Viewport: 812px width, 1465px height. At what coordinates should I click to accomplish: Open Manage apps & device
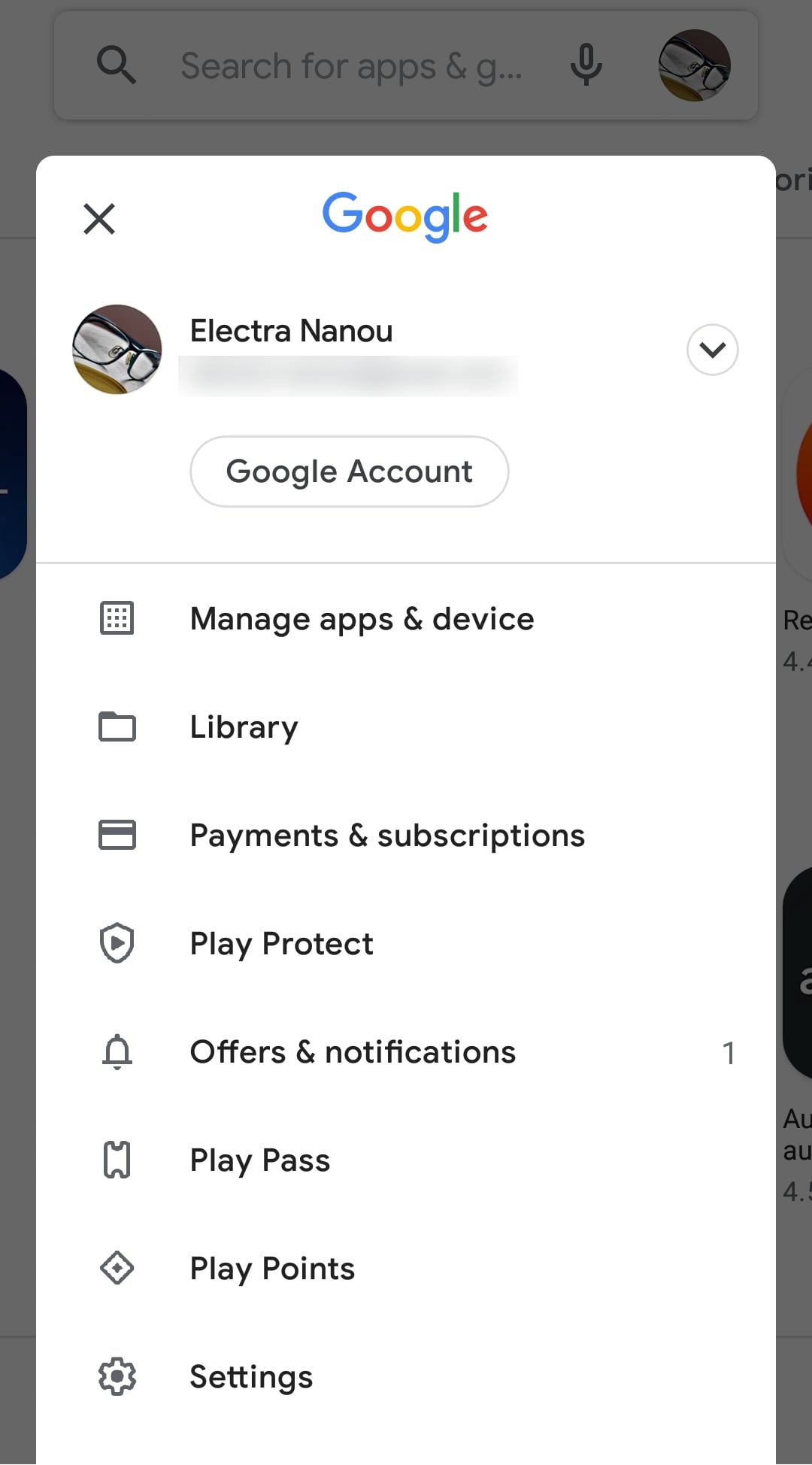[362, 618]
